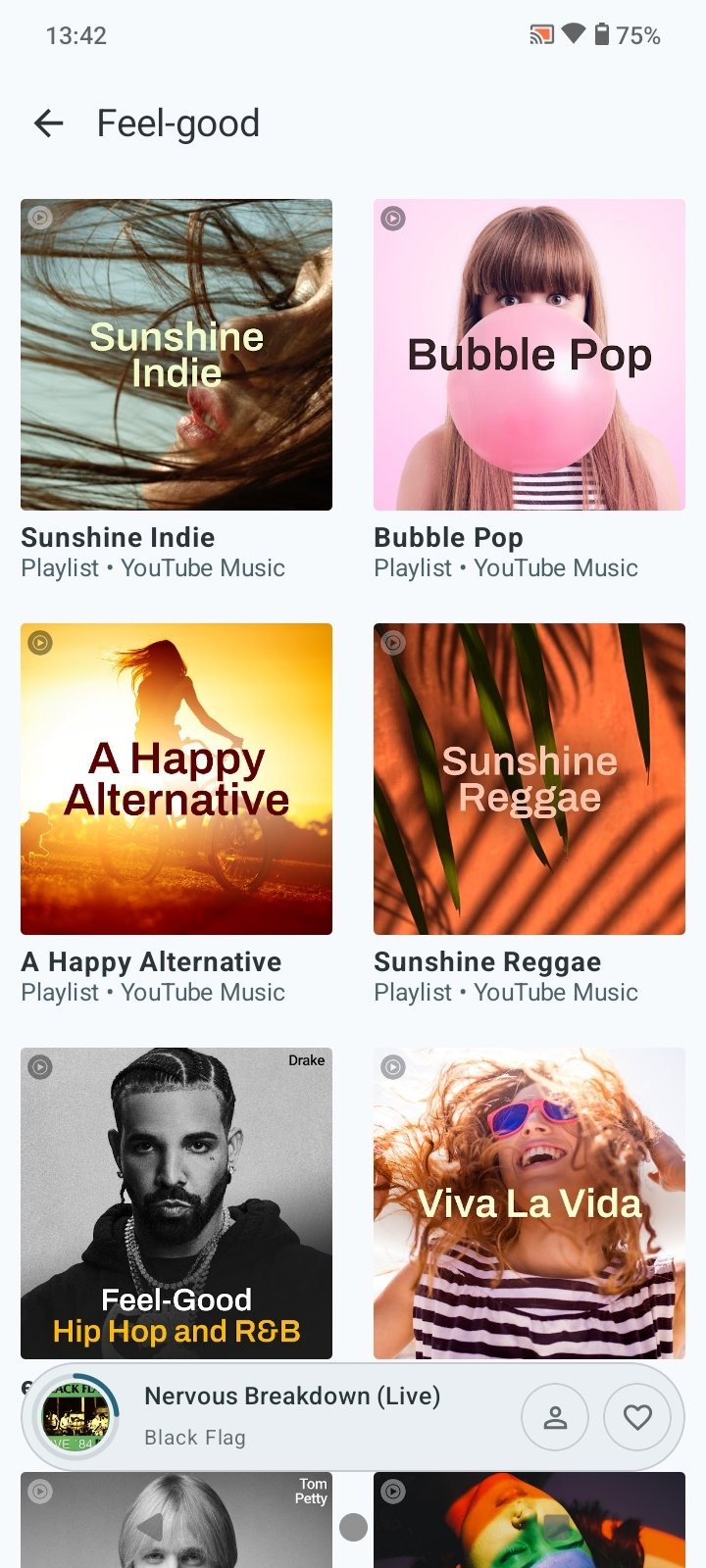706x1568 pixels.
Task: Open the Sunshine Reggae playlist
Action: pyautogui.click(x=529, y=779)
